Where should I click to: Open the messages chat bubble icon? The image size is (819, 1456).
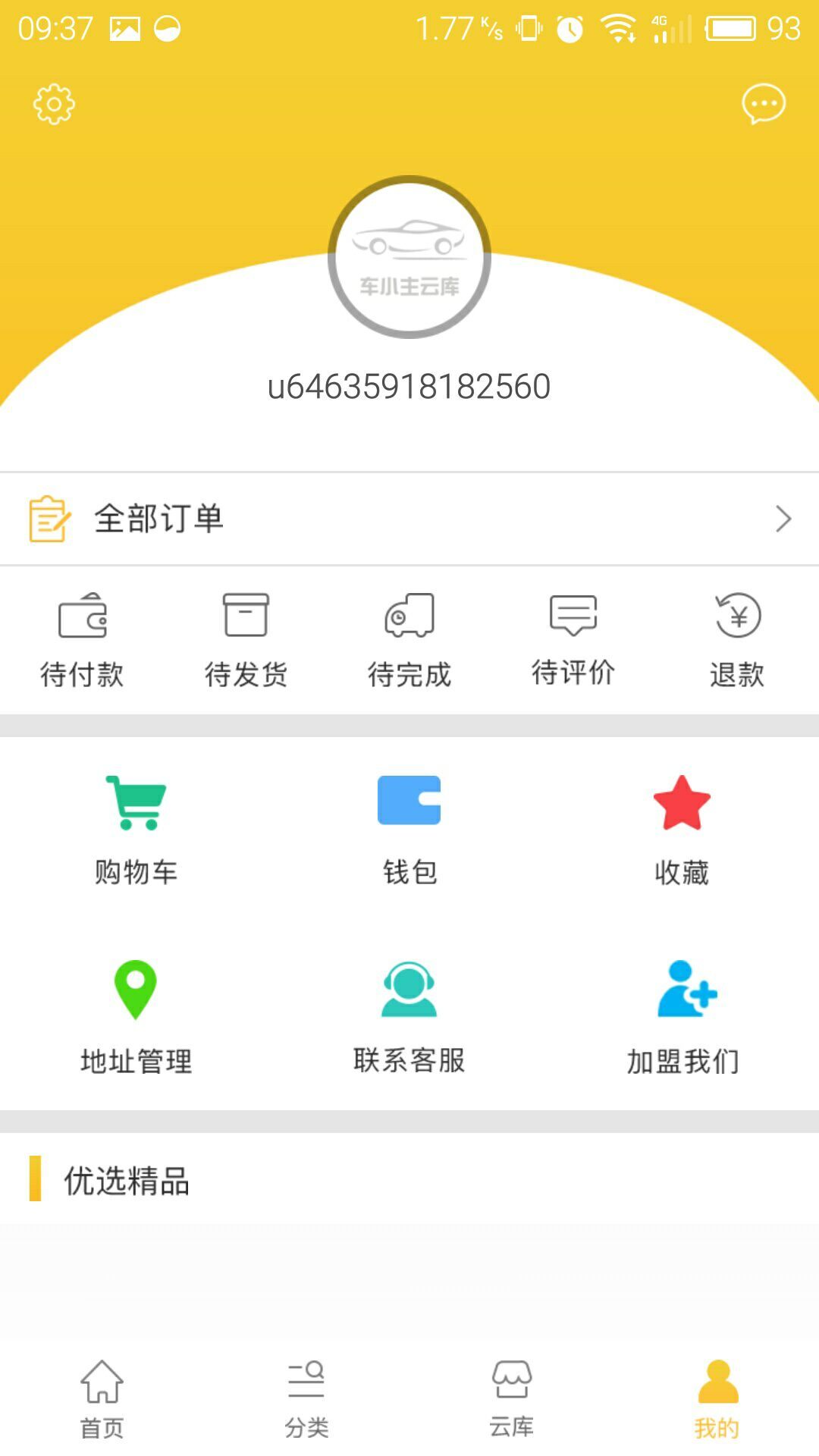coord(763,104)
